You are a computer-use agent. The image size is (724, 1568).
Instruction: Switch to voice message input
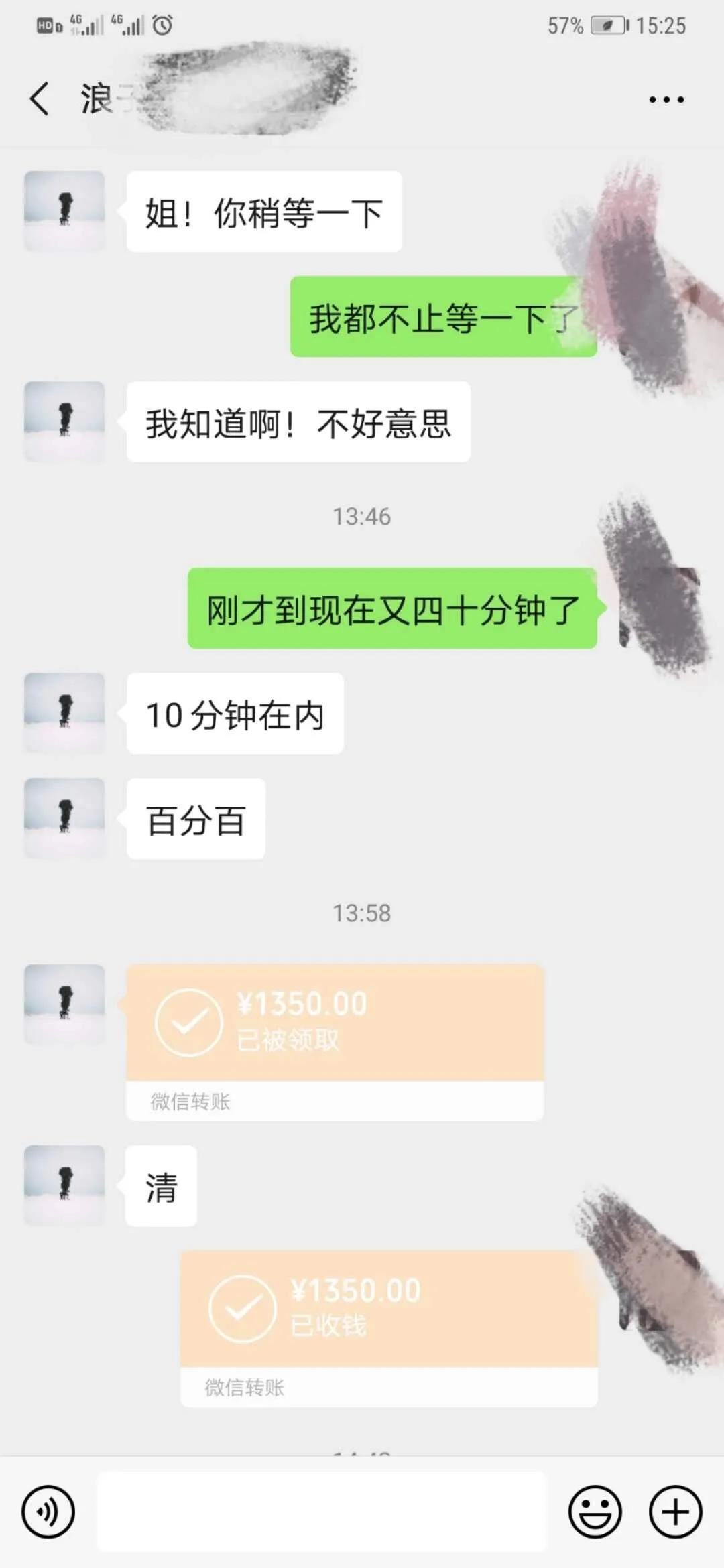(x=48, y=1512)
